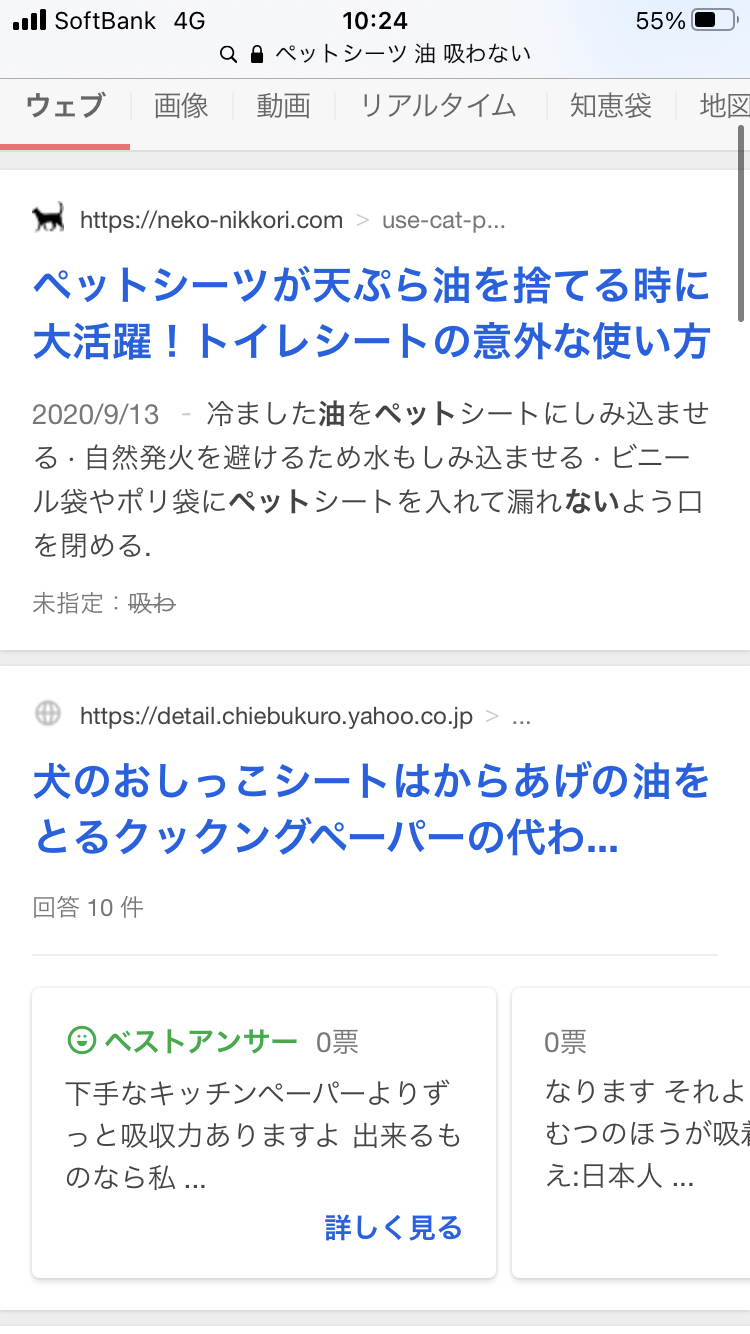Image resolution: width=750 pixels, height=1334 pixels.
Task: Open the second answer card starting なります
Action: (x=640, y=1110)
